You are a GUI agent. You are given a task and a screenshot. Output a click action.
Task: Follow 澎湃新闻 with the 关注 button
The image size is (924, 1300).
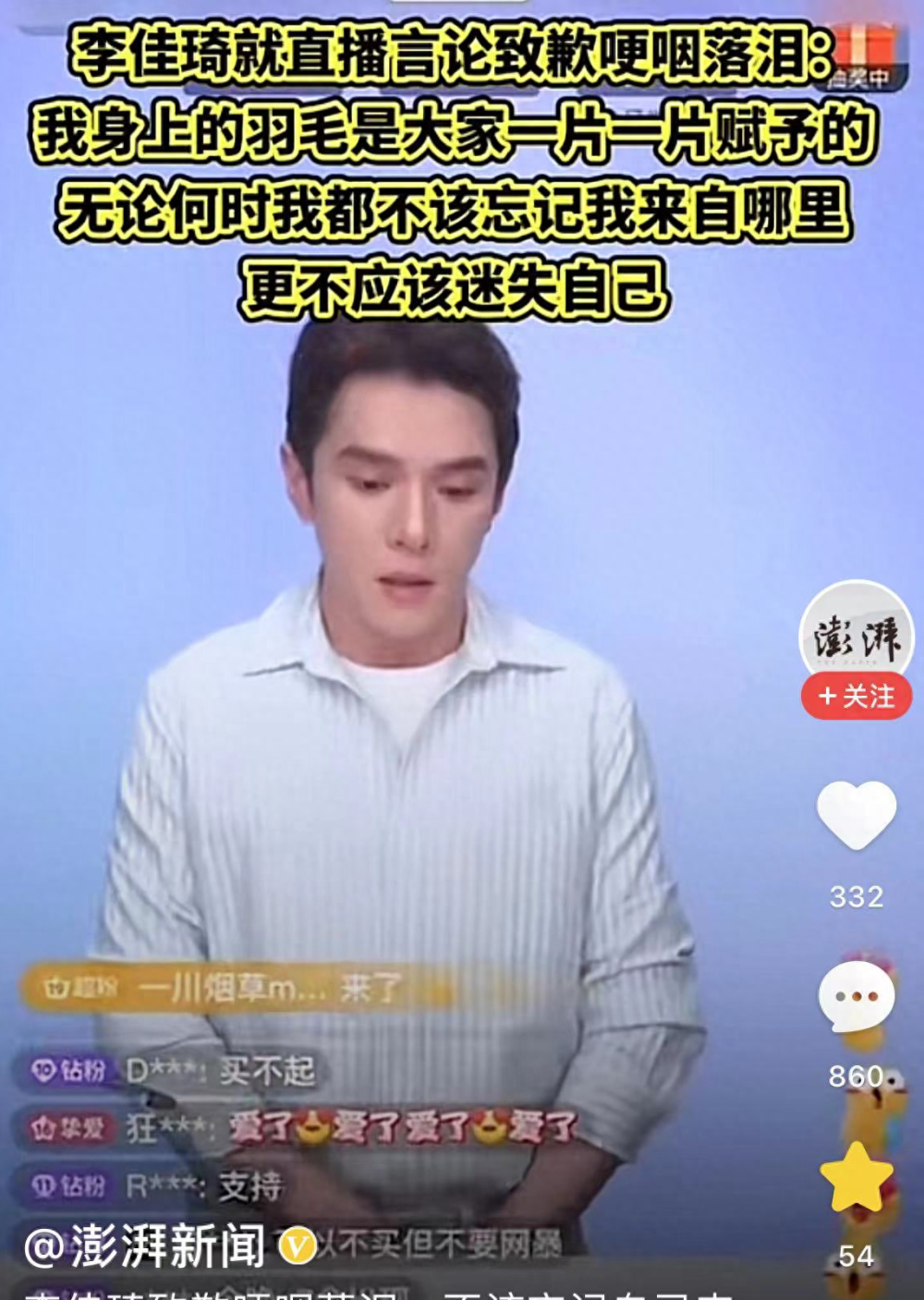[857, 696]
